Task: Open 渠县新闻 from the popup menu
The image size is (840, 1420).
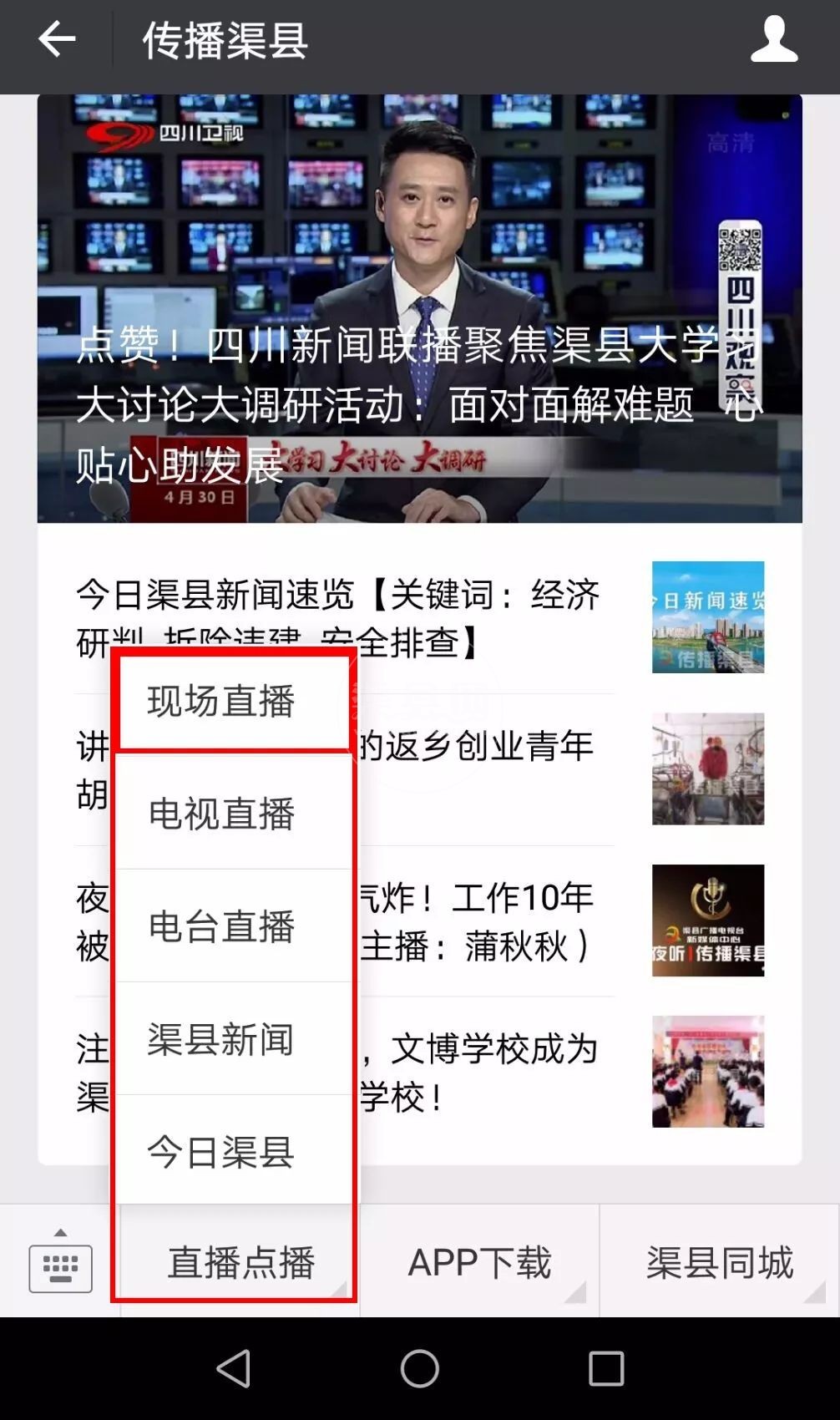Action: [221, 1039]
